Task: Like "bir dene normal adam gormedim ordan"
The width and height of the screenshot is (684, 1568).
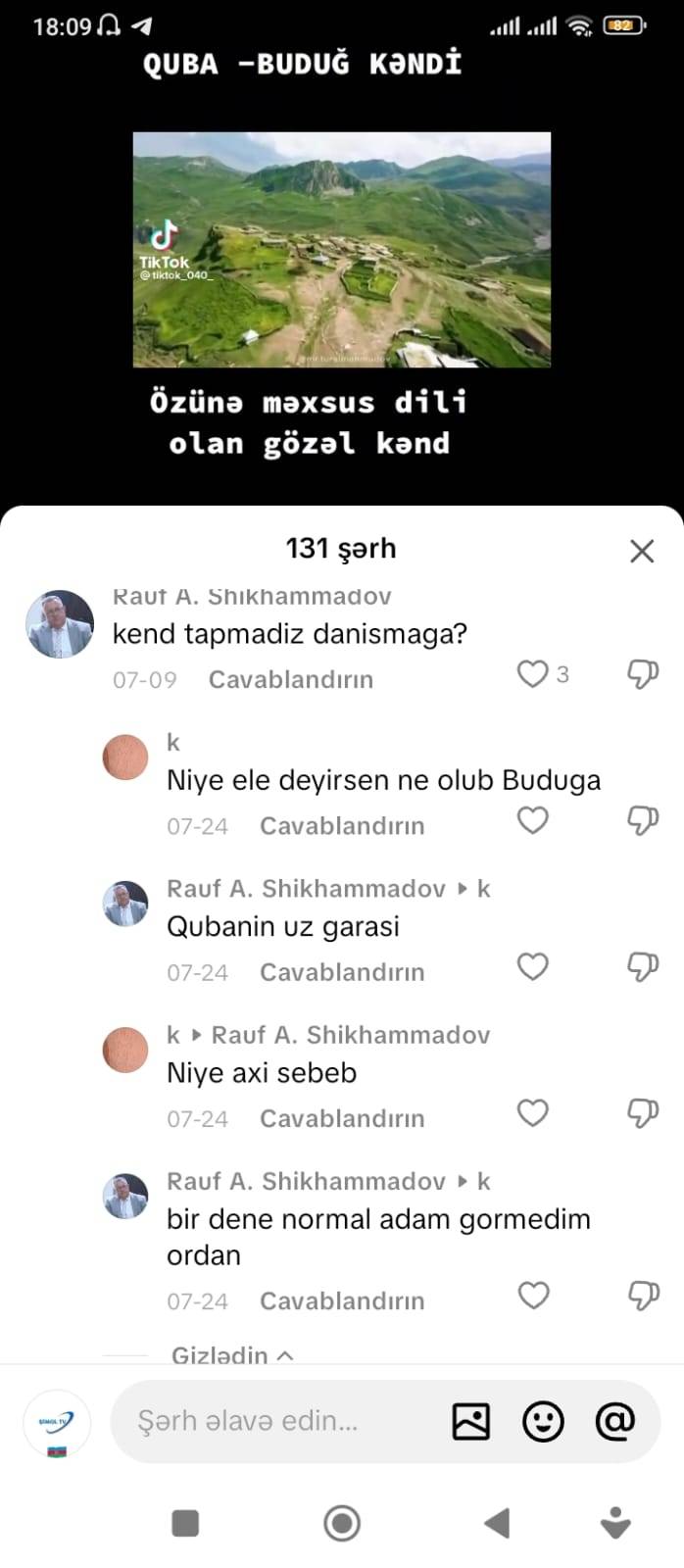Action: coord(532,1296)
